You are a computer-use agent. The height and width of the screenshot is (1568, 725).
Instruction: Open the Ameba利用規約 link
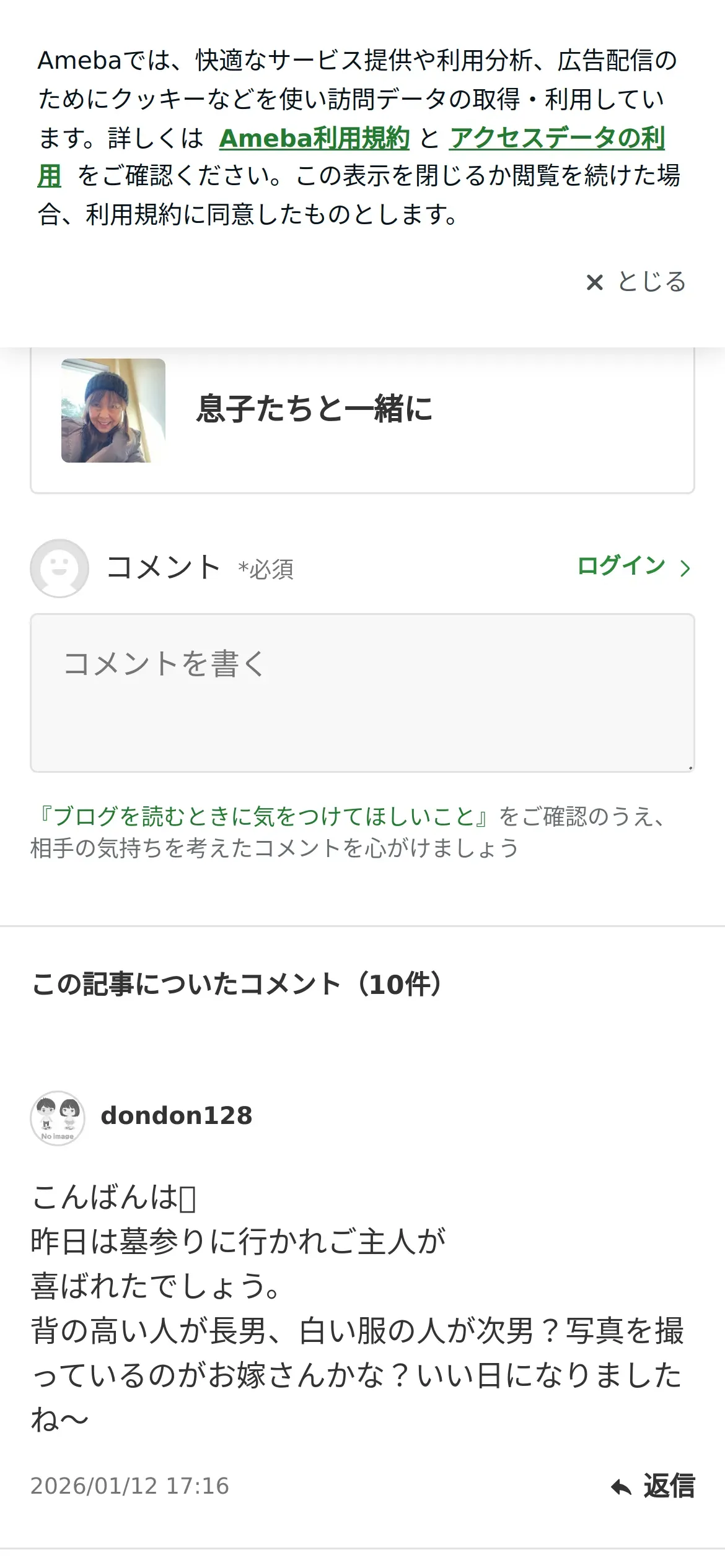[314, 138]
